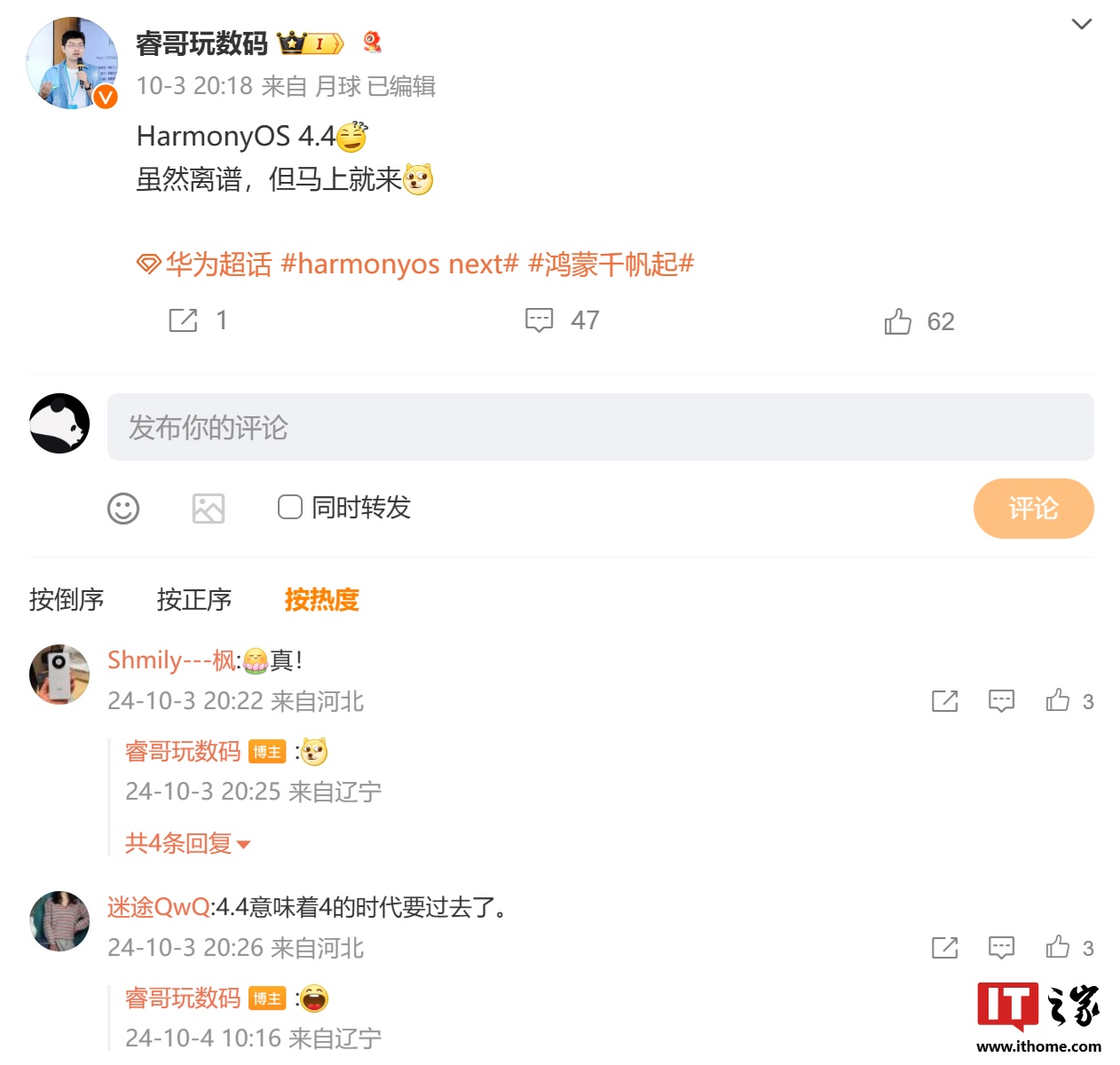This screenshot has width=1120, height=1065.
Task: Open the emoji picker
Action: coord(123,509)
